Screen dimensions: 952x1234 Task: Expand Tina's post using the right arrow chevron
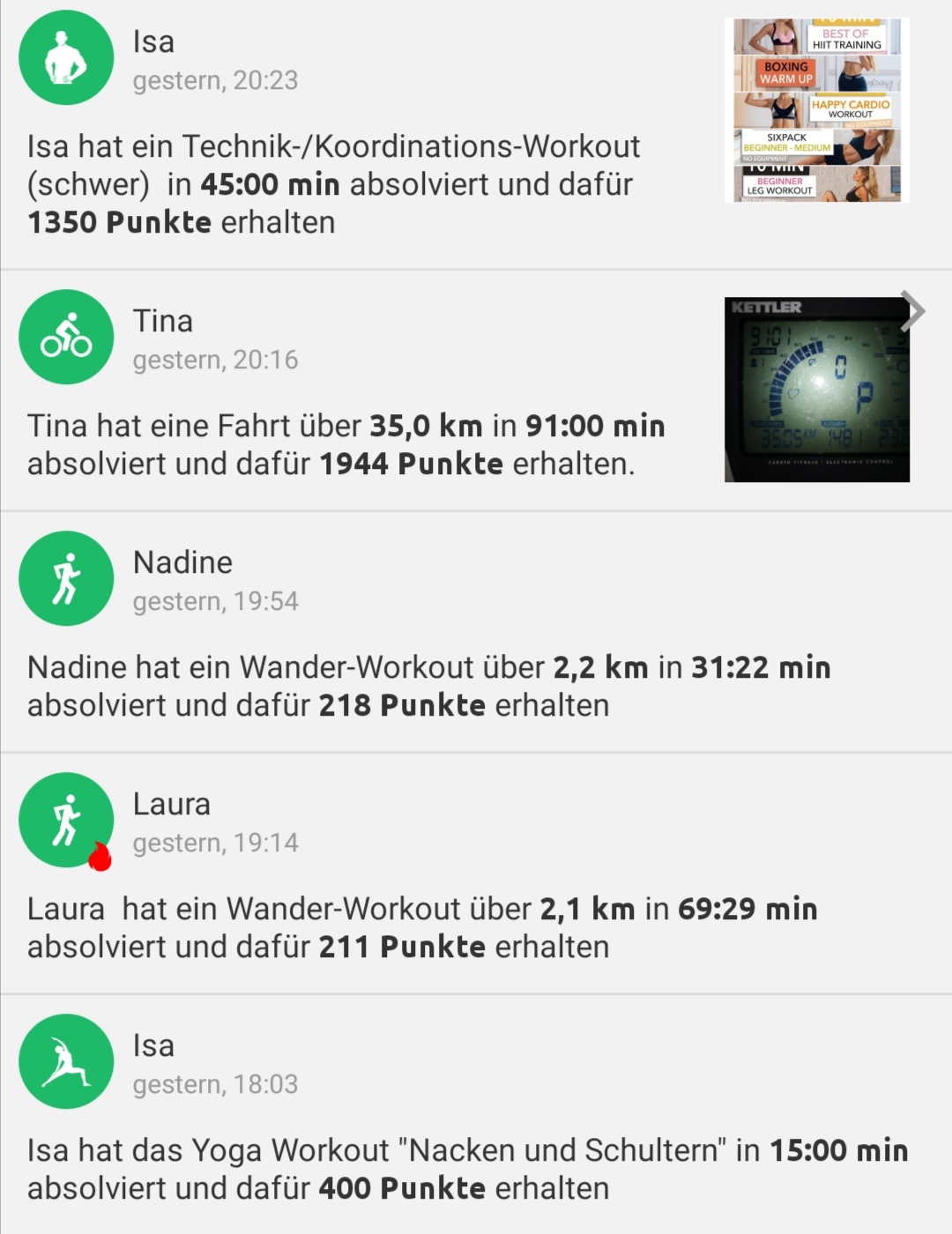[919, 310]
